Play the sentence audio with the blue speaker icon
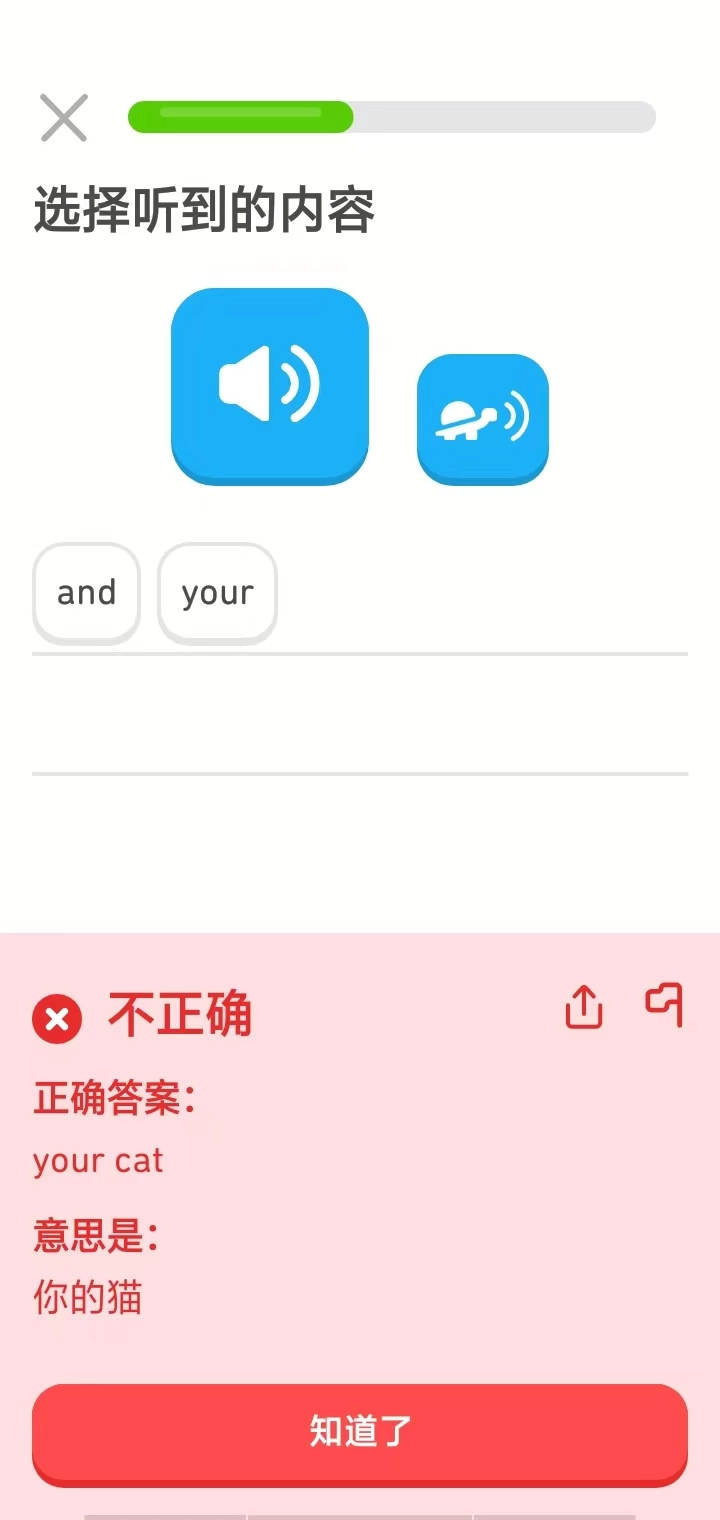Image resolution: width=720 pixels, height=1520 pixels. pos(269,385)
